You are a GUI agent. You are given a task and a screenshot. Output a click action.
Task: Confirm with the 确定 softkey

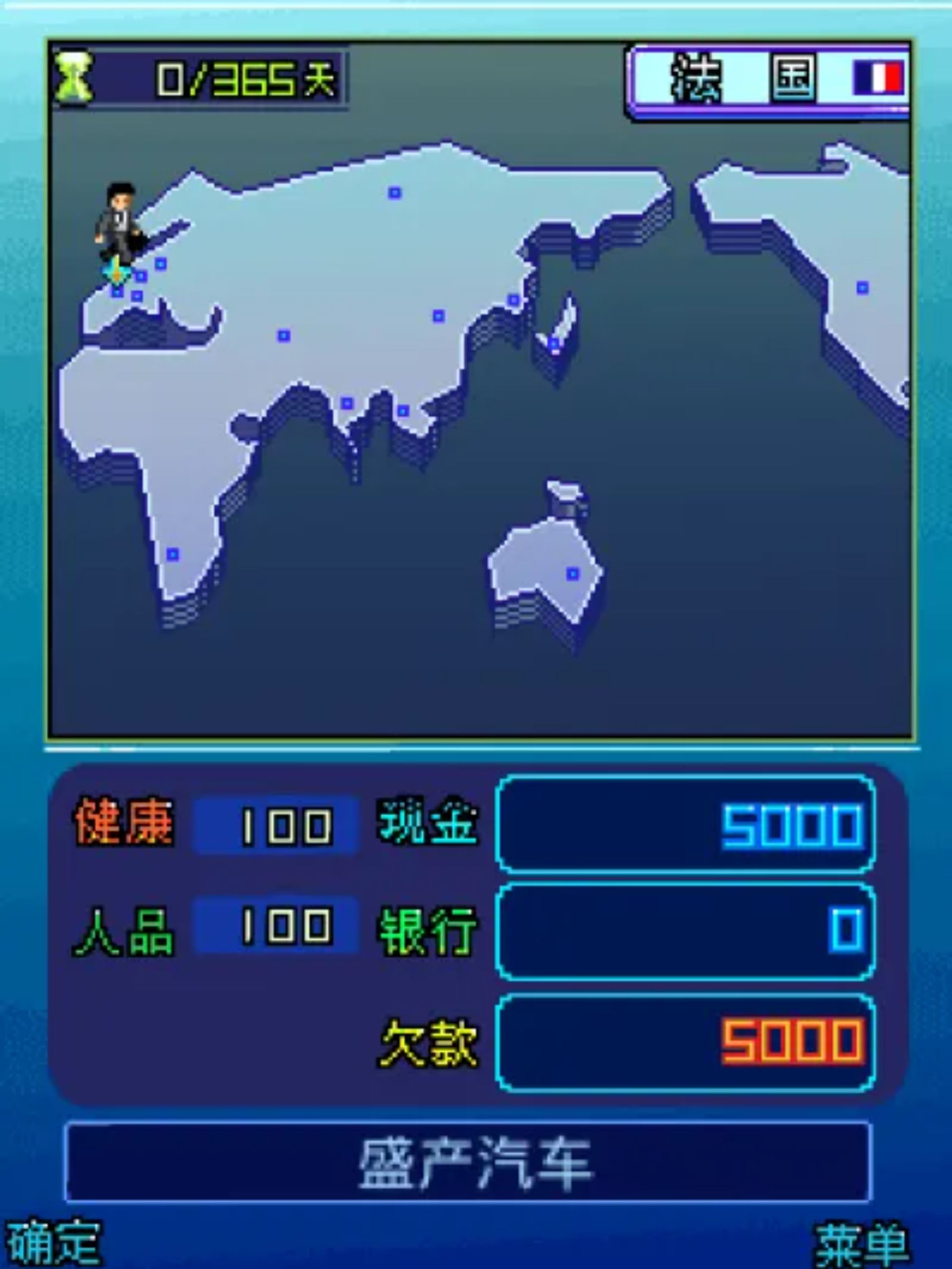click(53, 1243)
